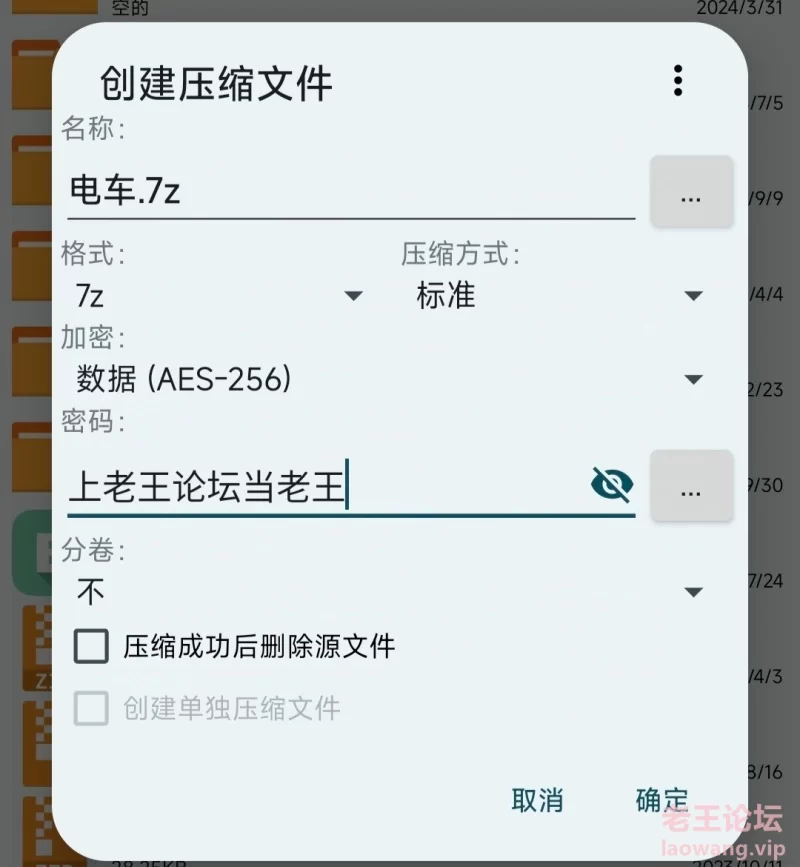Tap the browse button next to name

(x=691, y=193)
